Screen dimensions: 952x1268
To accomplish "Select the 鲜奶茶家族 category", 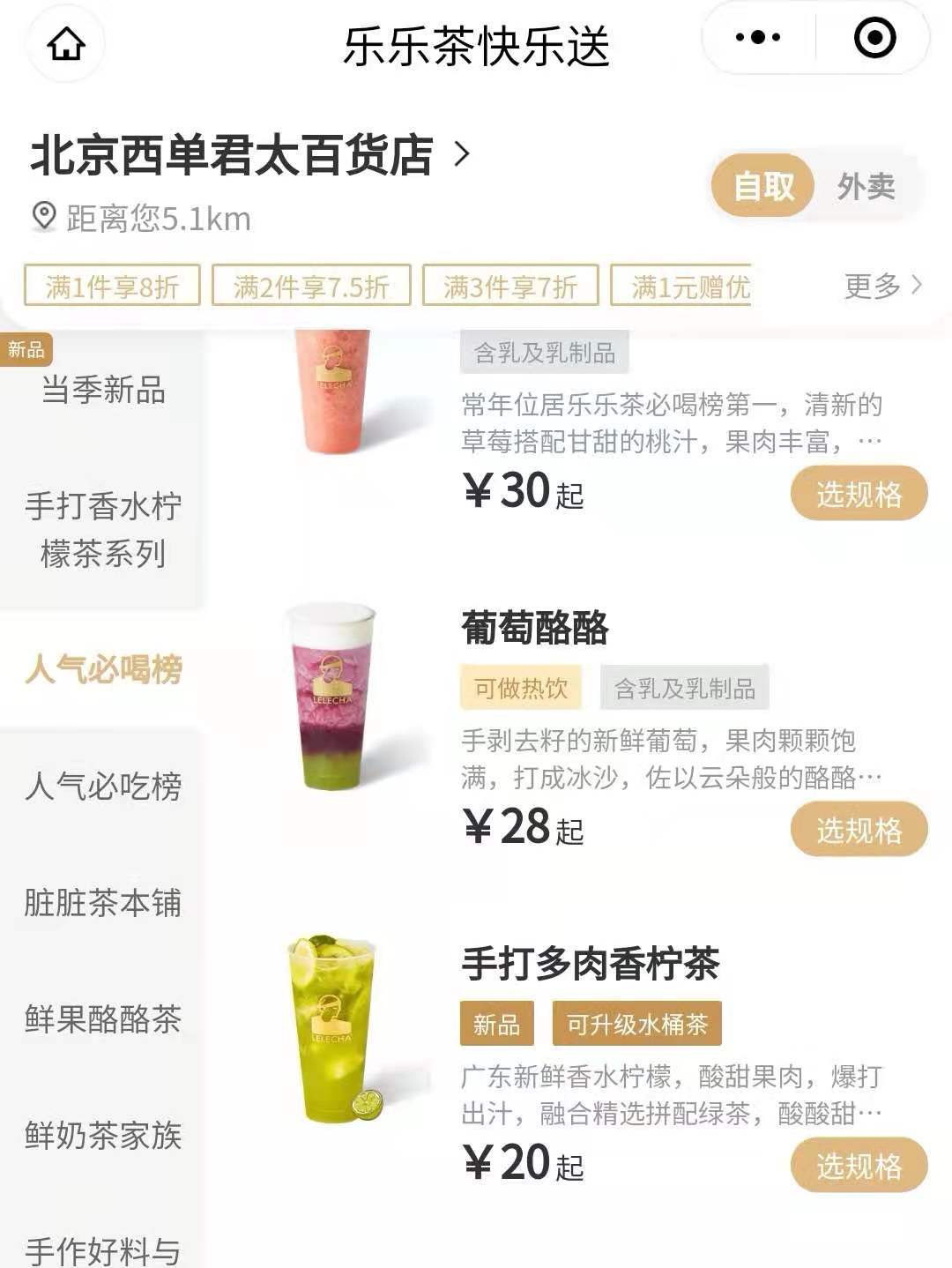I will click(x=103, y=1135).
